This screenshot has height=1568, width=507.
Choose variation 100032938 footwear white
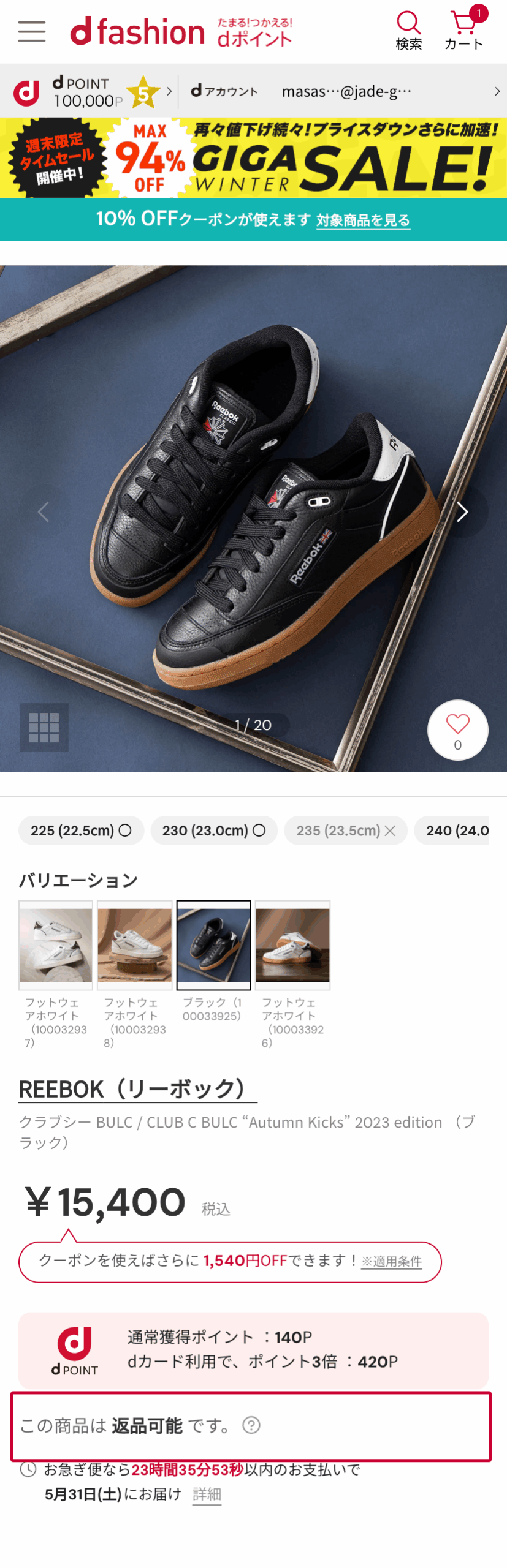135,944
